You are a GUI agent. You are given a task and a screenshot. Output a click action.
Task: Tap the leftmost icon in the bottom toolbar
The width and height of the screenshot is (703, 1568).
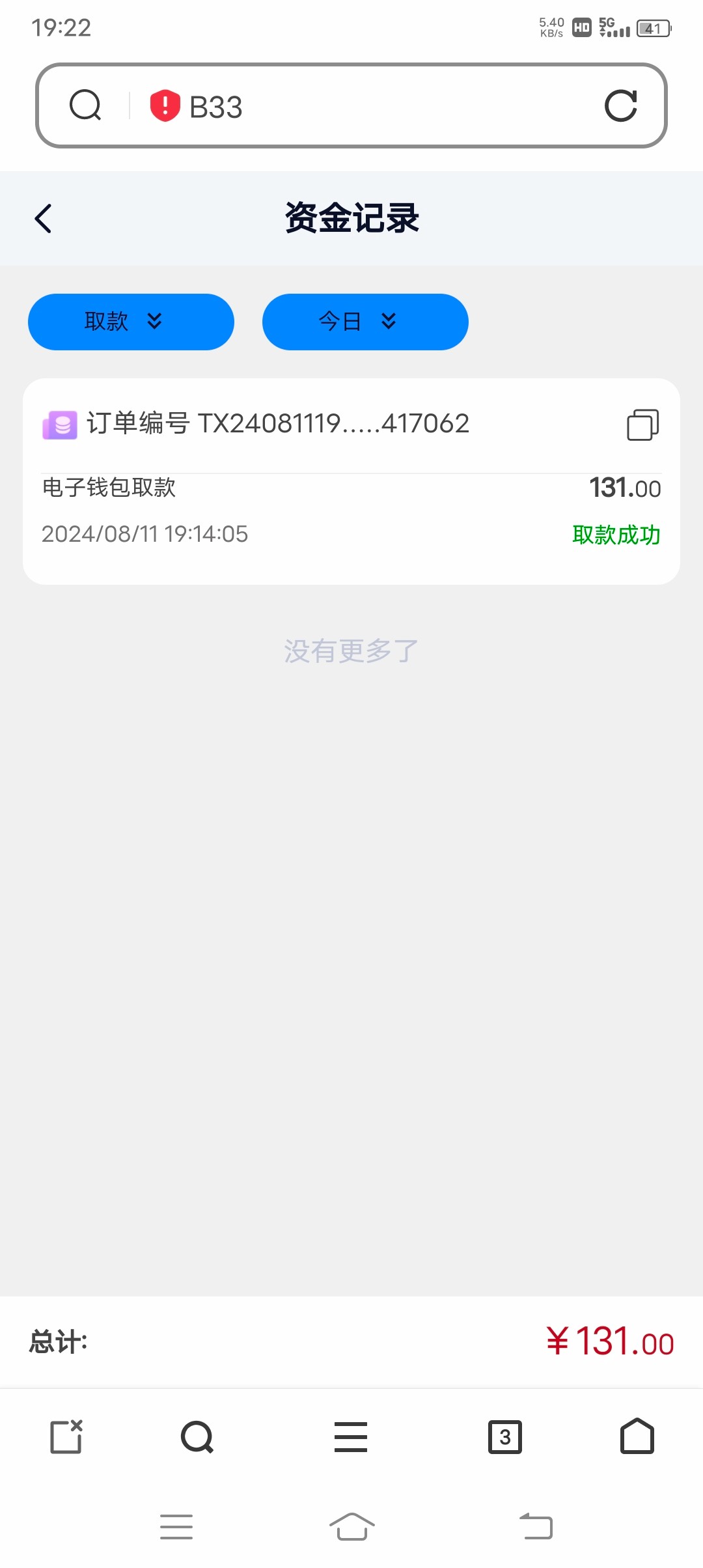[66, 1436]
